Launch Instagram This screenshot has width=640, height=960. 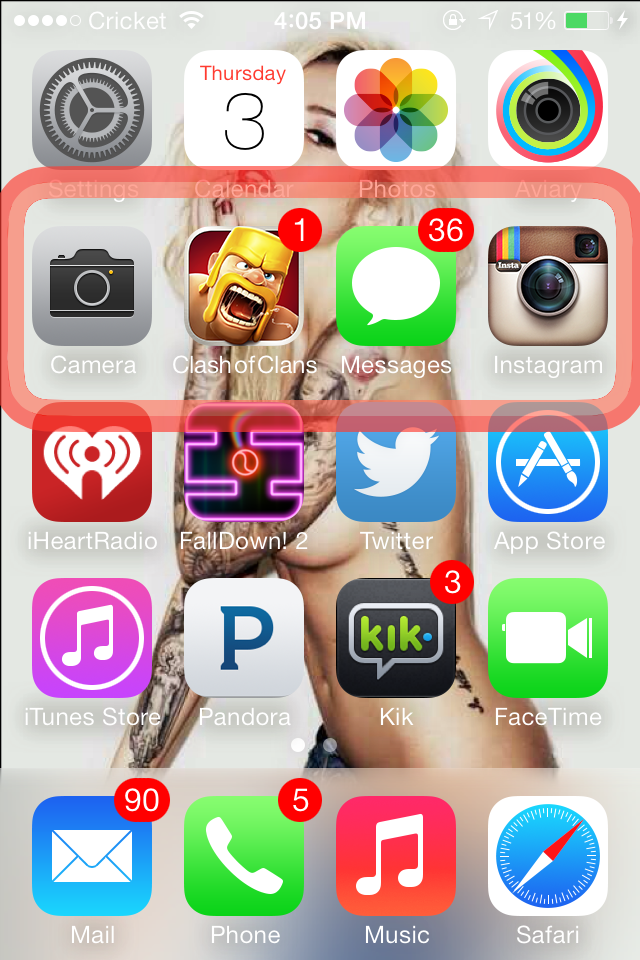[548, 286]
